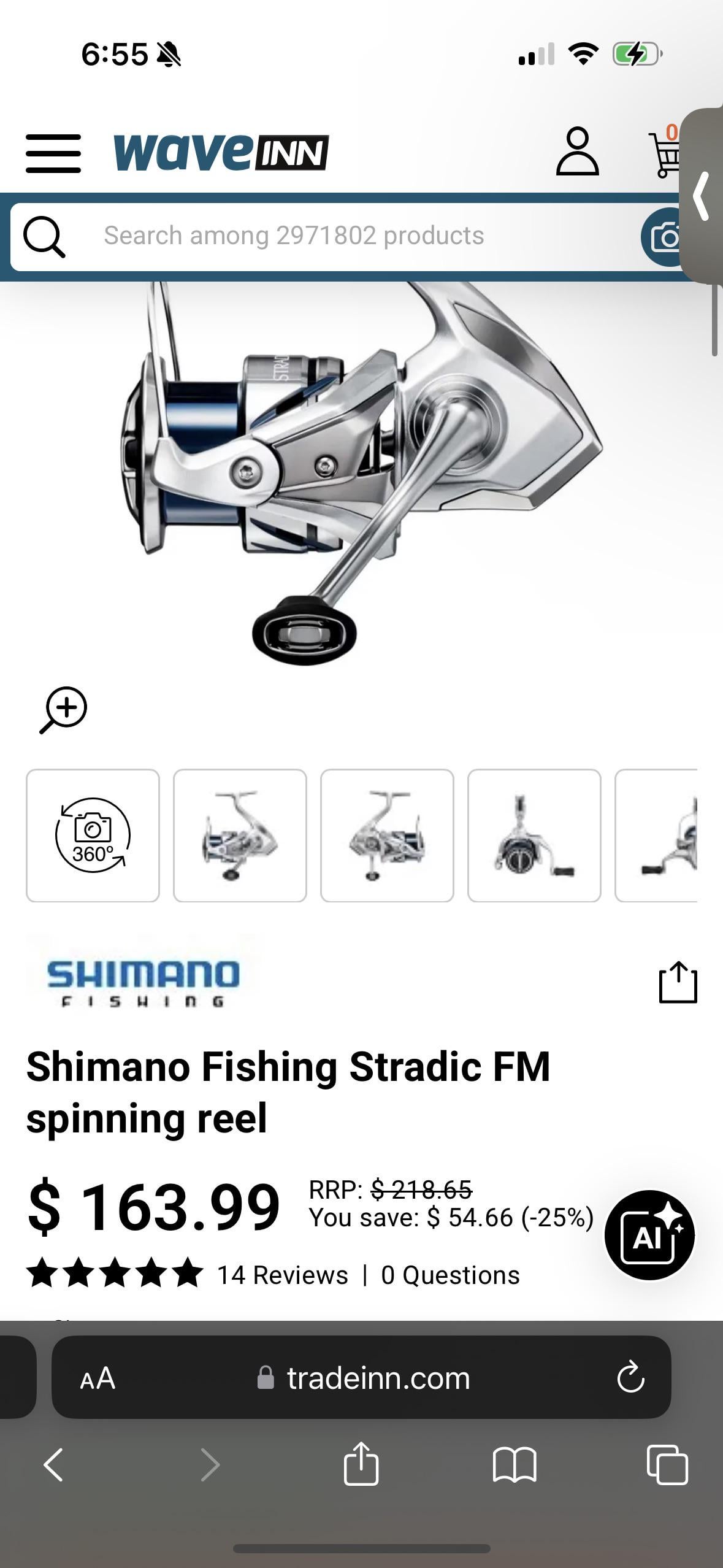The image size is (723, 1568).
Task: Zoom in on the product image
Action: 64,710
